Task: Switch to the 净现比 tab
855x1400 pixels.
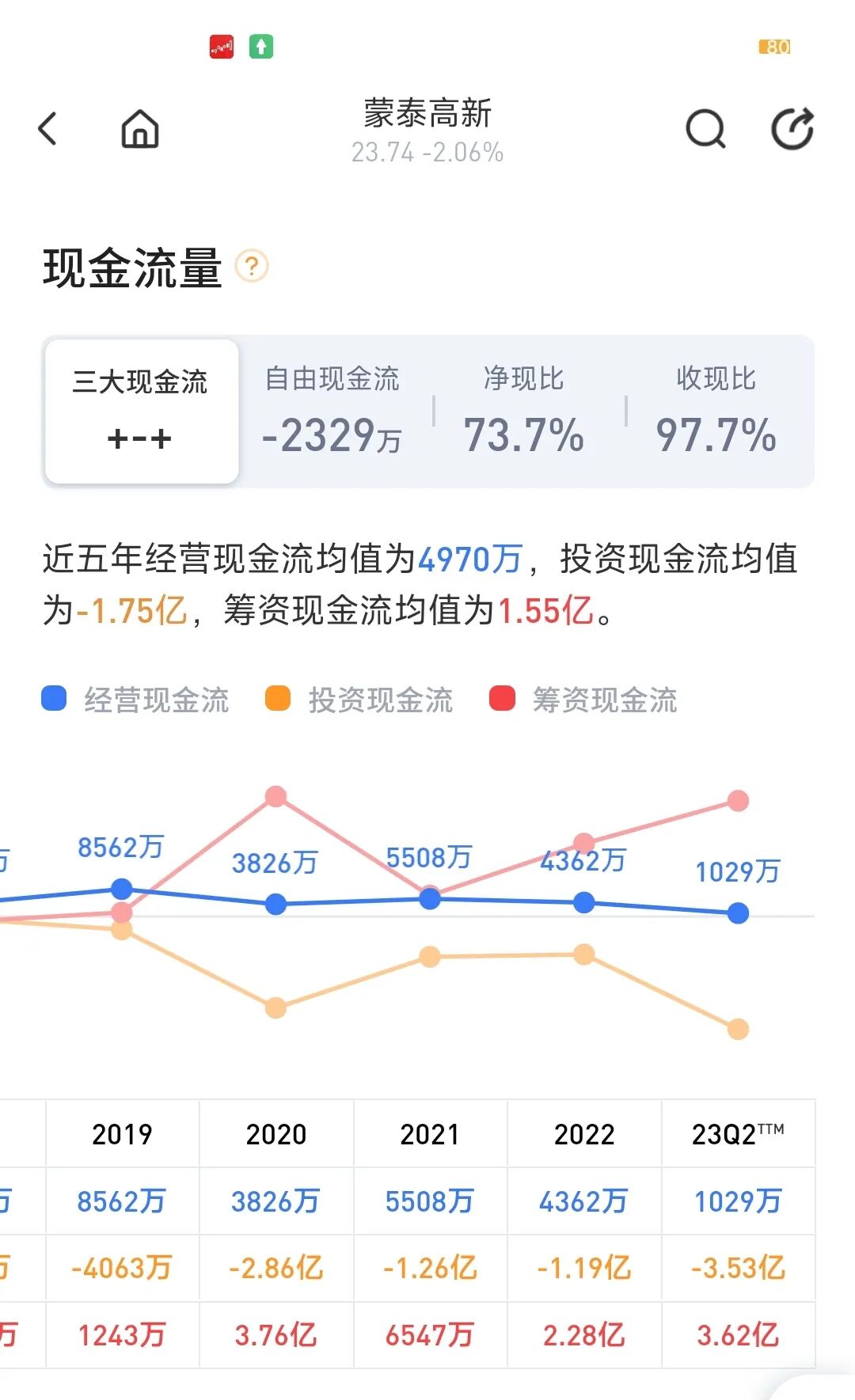Action: (x=523, y=412)
